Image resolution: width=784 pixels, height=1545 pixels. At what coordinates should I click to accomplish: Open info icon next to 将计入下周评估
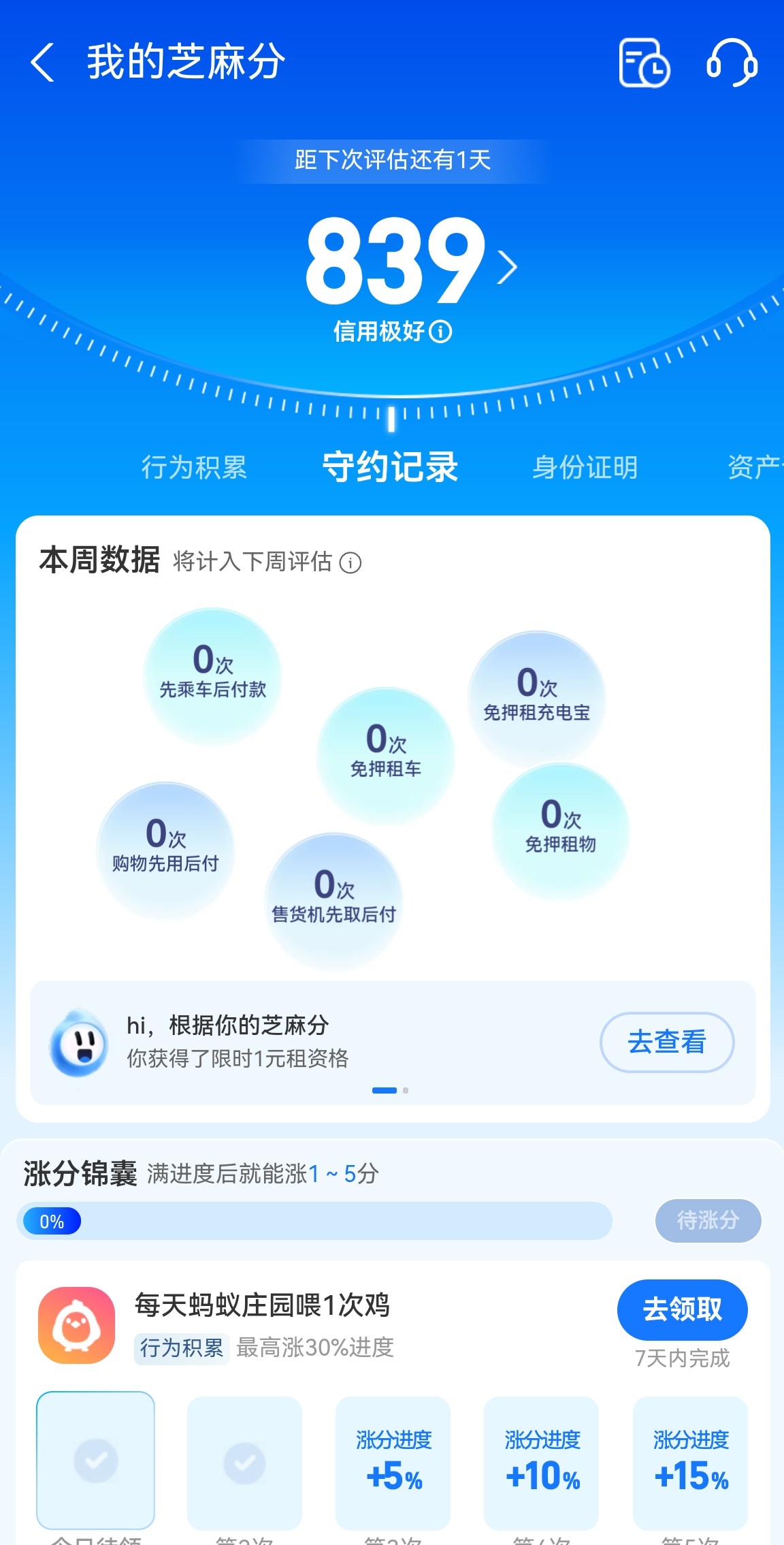350,563
